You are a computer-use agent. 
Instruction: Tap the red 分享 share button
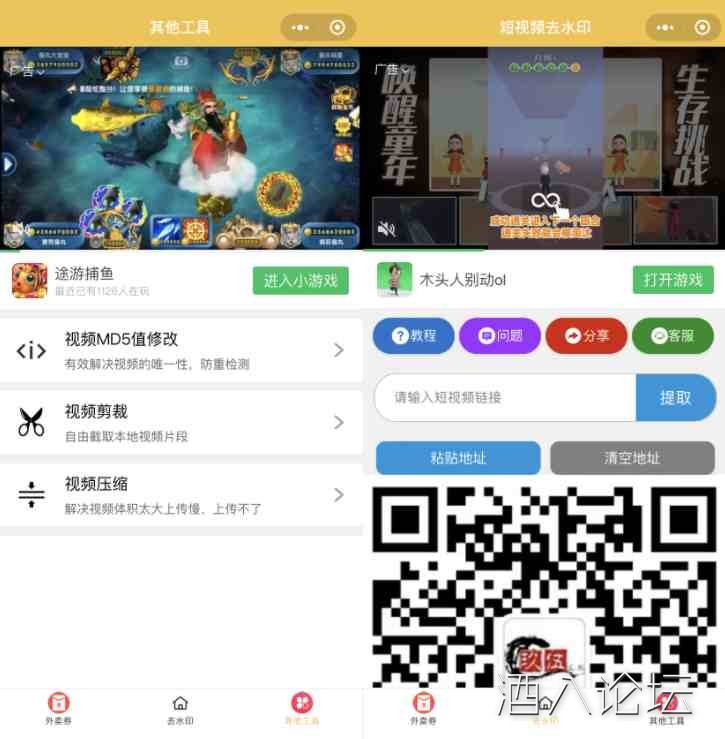tap(586, 336)
